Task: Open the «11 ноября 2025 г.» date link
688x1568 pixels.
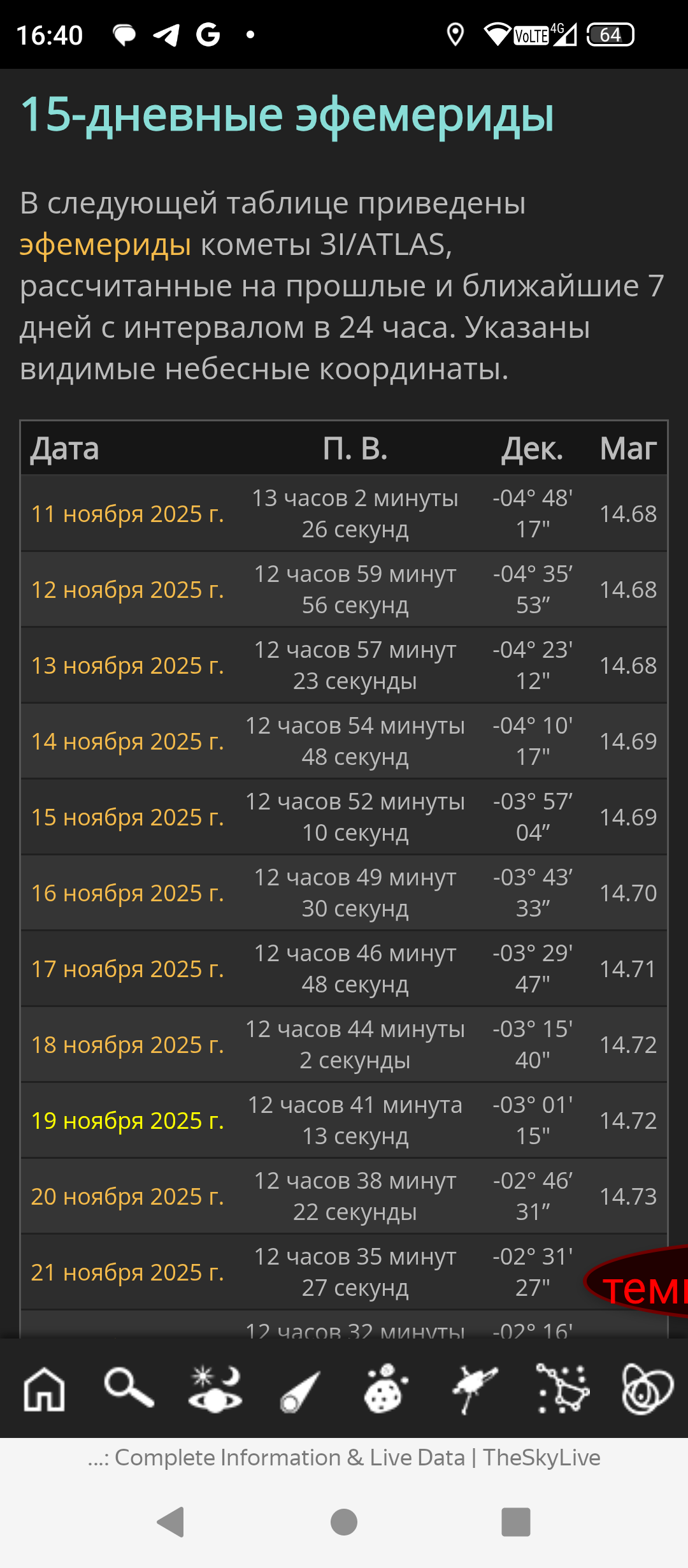Action: point(127,514)
